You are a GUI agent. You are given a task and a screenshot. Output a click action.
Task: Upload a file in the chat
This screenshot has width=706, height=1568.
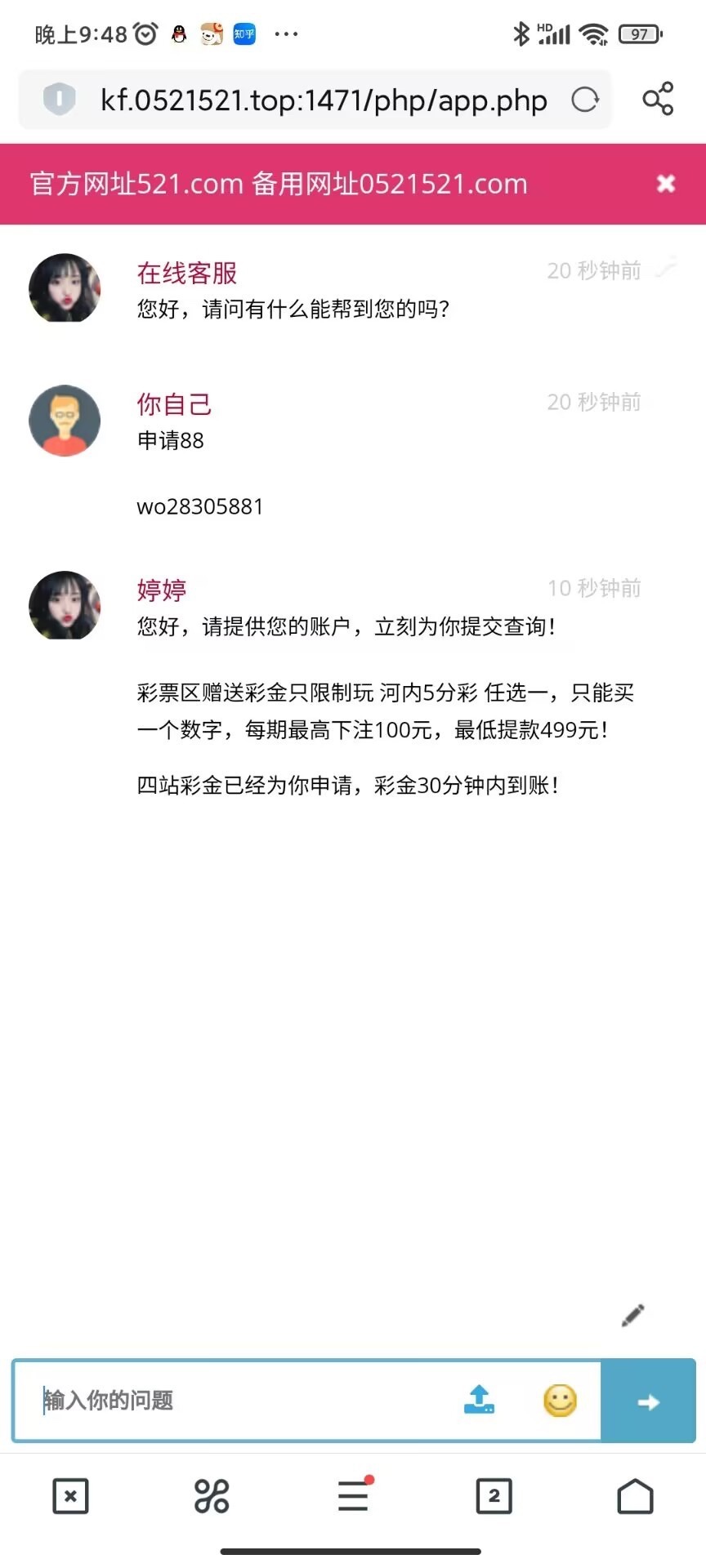pyautogui.click(x=480, y=1400)
